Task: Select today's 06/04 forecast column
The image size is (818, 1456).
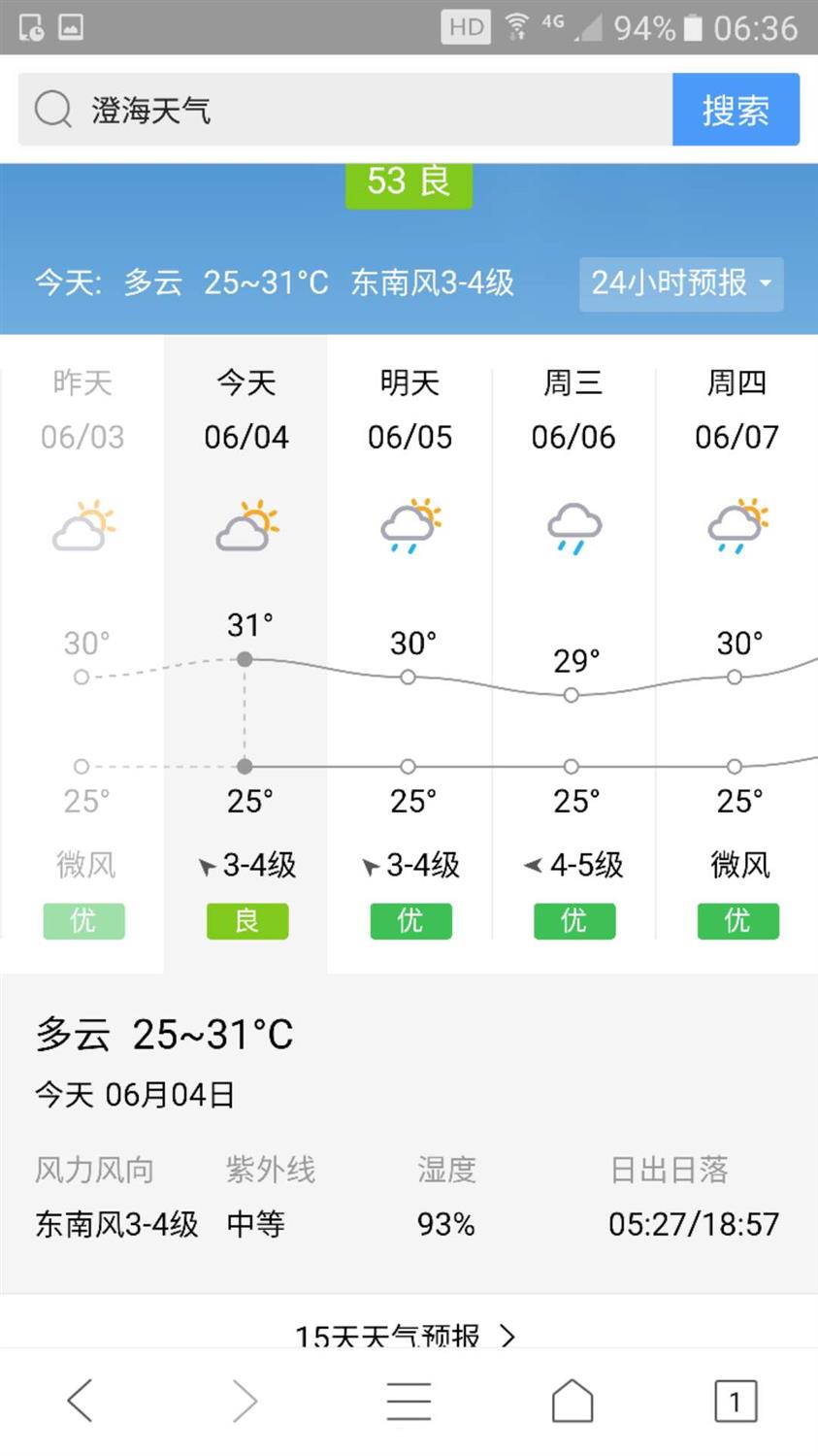Action: 245,652
